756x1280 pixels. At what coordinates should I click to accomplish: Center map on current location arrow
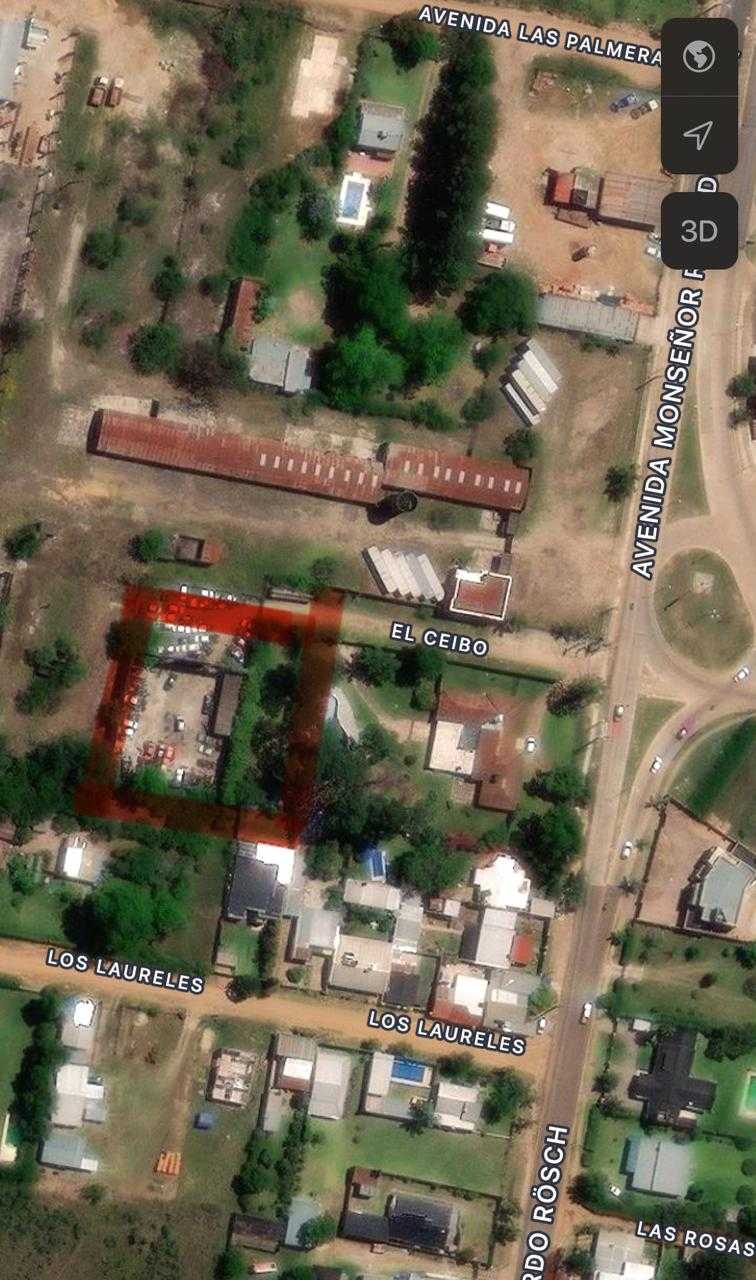(699, 135)
